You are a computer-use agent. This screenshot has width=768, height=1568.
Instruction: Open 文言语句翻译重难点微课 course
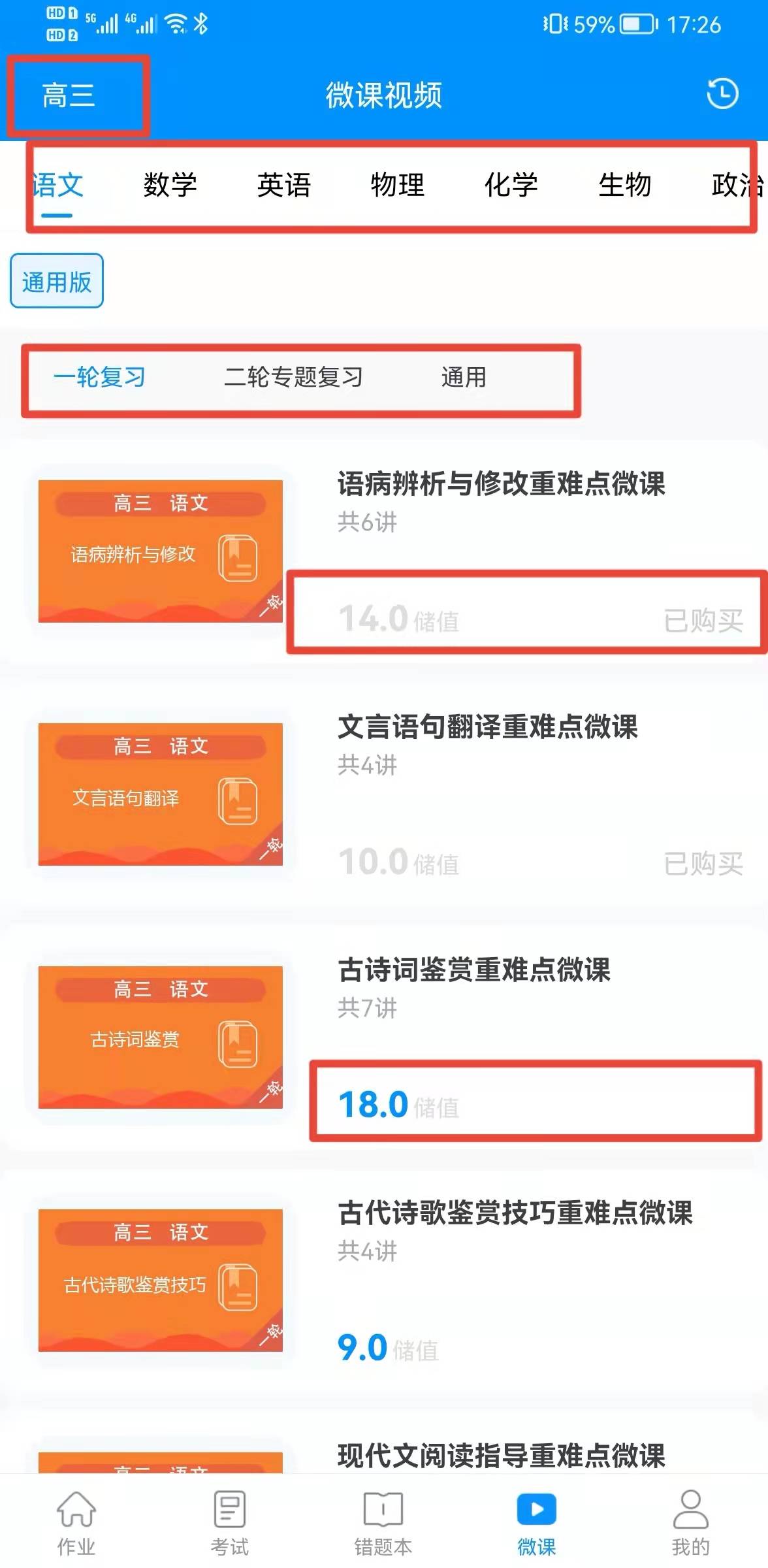click(487, 727)
